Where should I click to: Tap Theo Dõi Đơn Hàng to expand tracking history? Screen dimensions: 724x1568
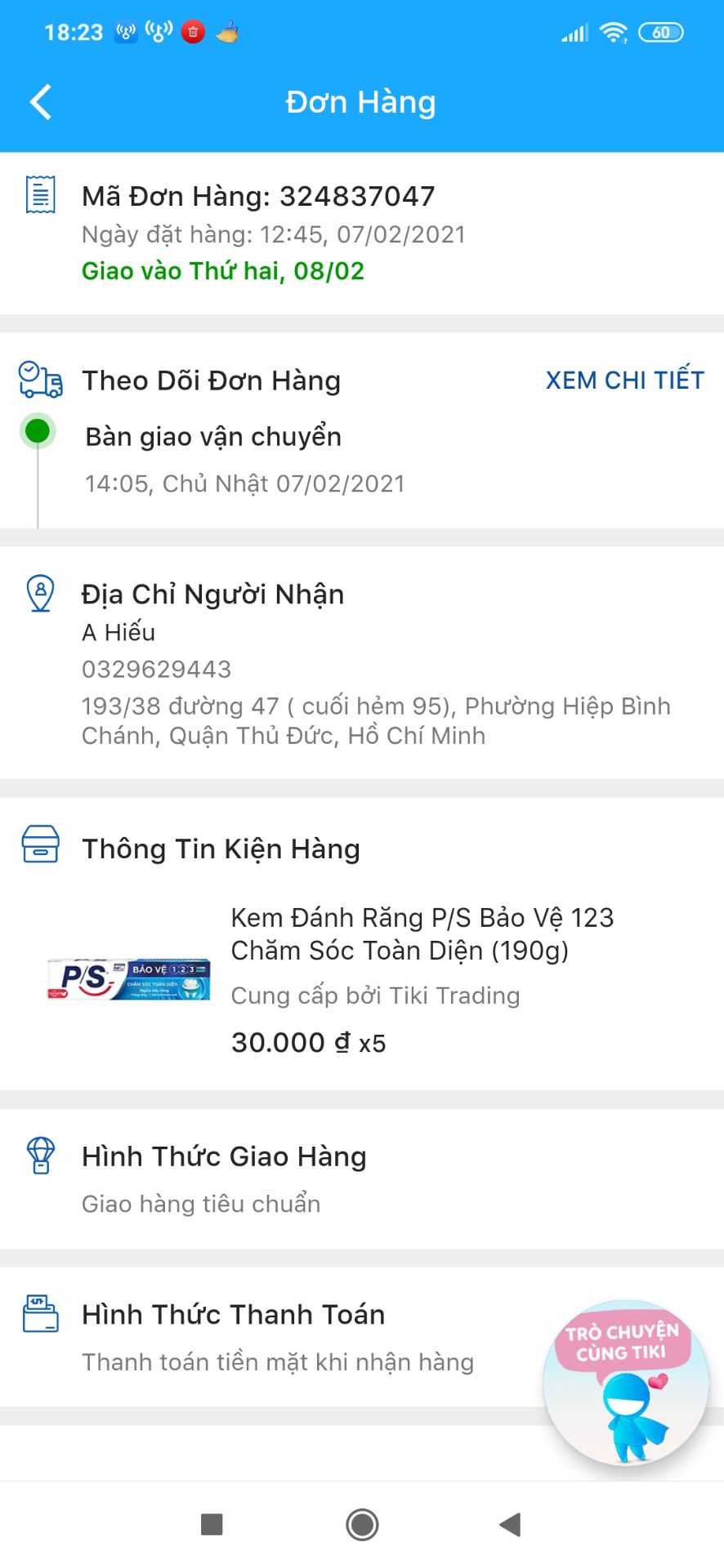click(211, 380)
